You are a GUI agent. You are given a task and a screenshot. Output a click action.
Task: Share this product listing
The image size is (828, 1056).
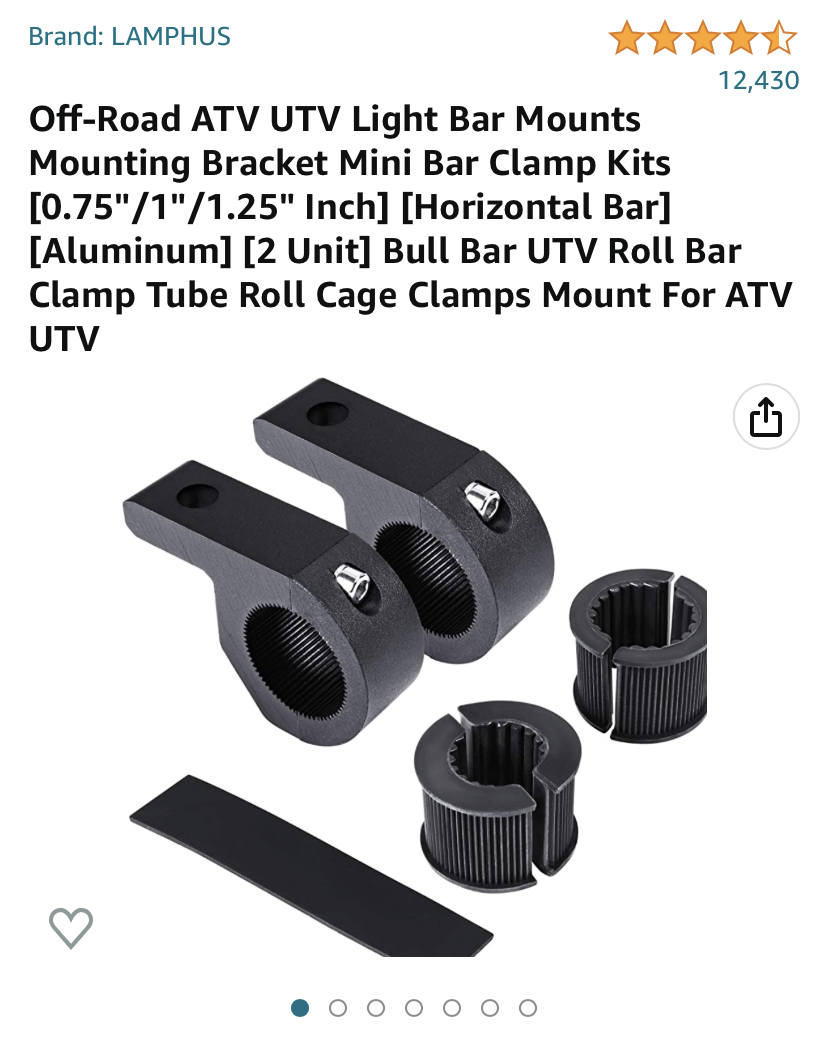[x=765, y=417]
